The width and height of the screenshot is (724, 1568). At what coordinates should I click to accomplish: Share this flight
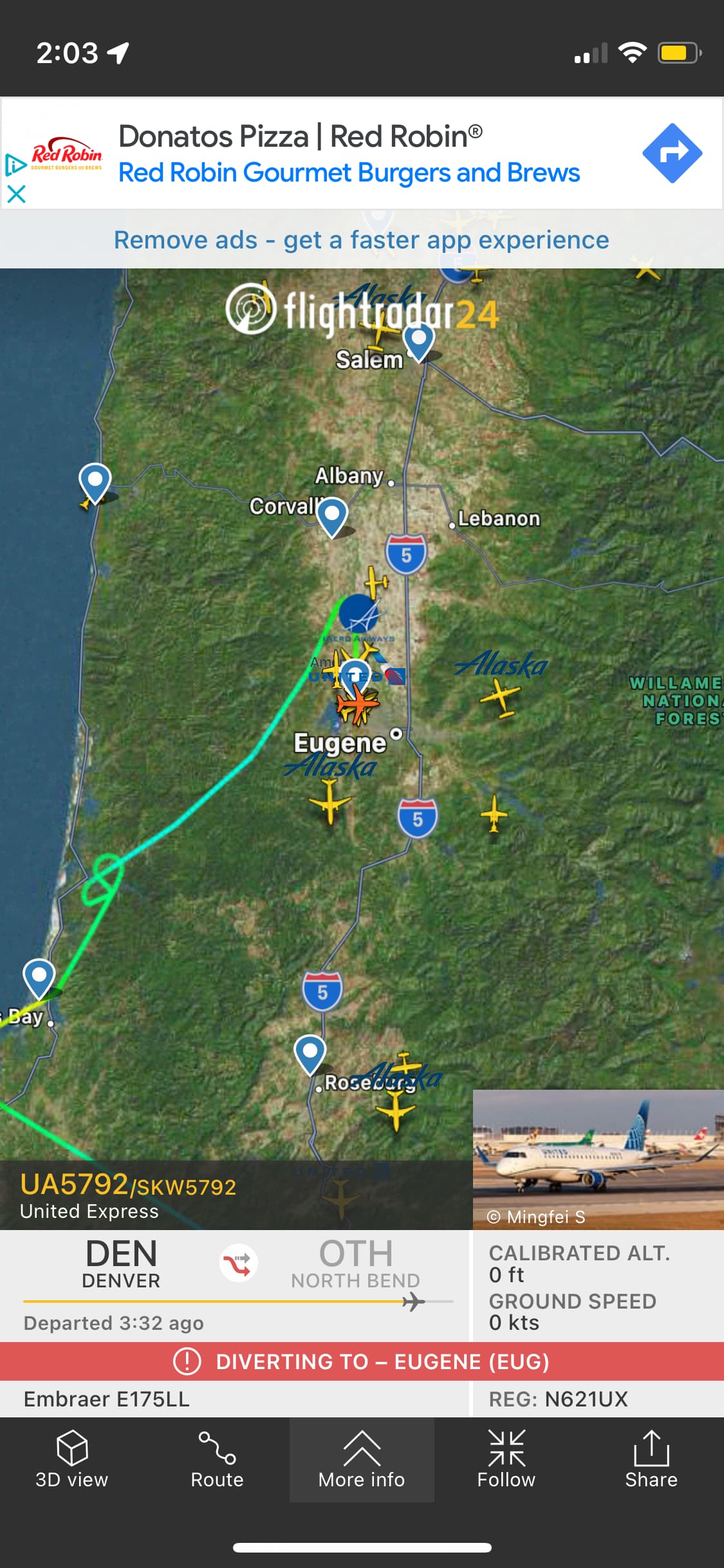click(651, 1459)
